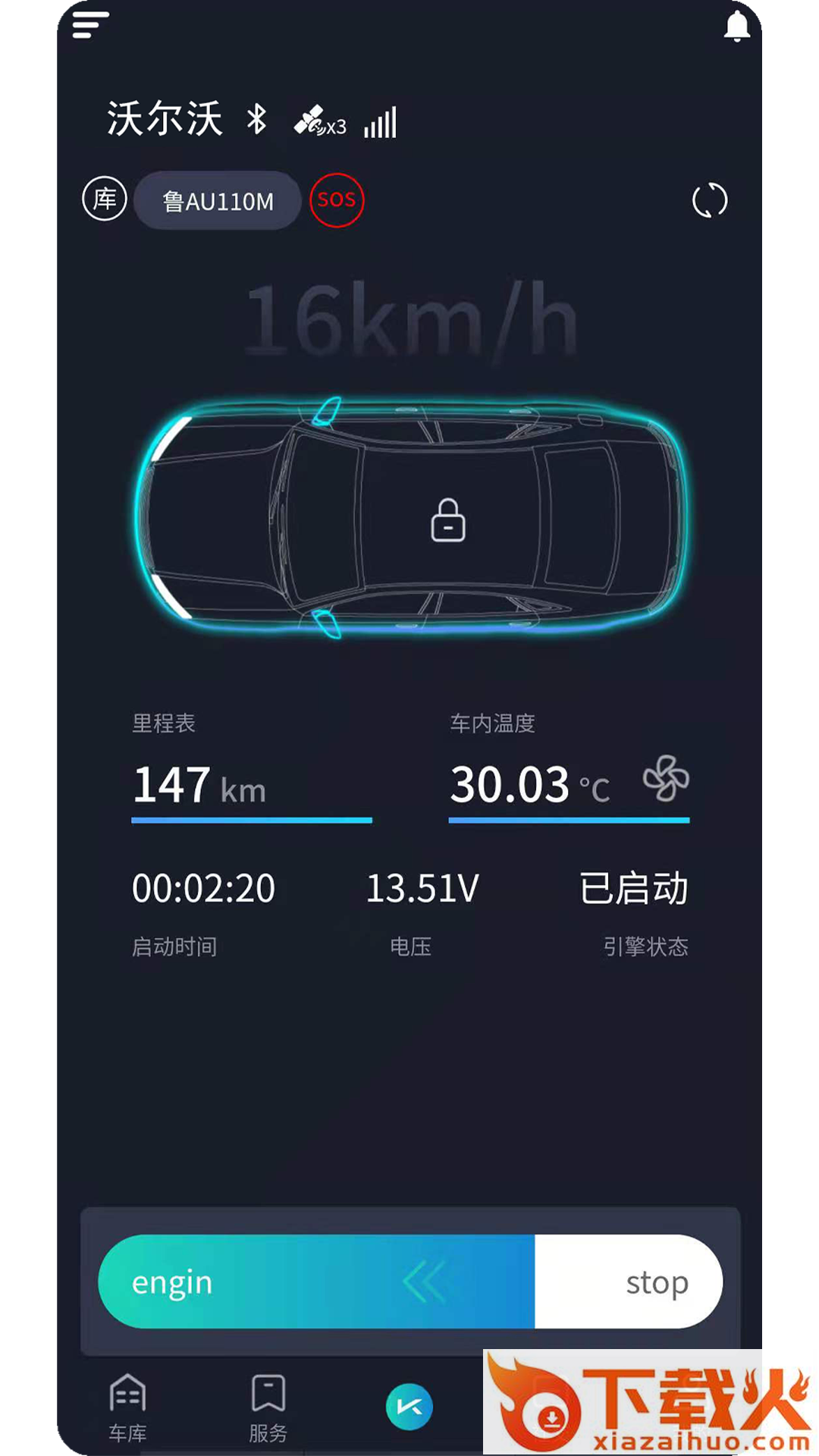The width and height of the screenshot is (819, 1456).
Task: Select the license plate chip 鲁AU110M
Action: pyautogui.click(x=218, y=201)
